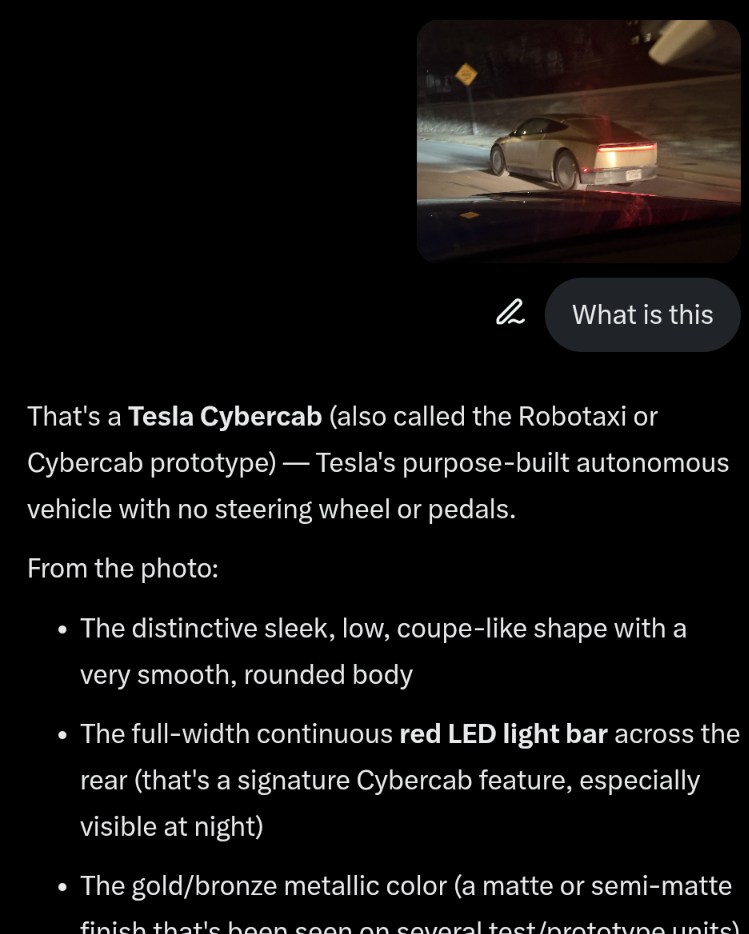Edit the "What is this" message

[510, 314]
